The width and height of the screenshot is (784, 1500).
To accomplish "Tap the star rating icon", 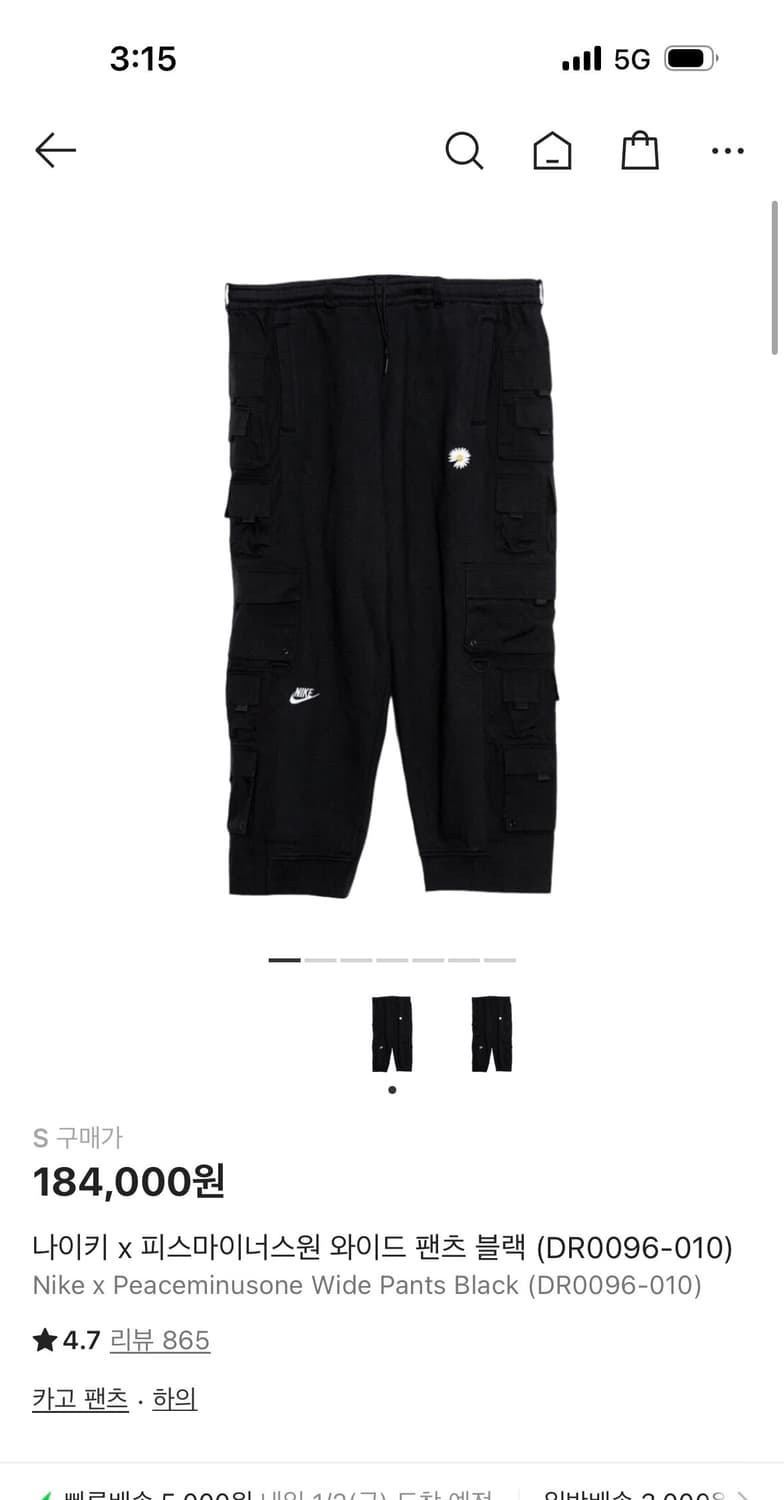I will [x=45, y=1339].
